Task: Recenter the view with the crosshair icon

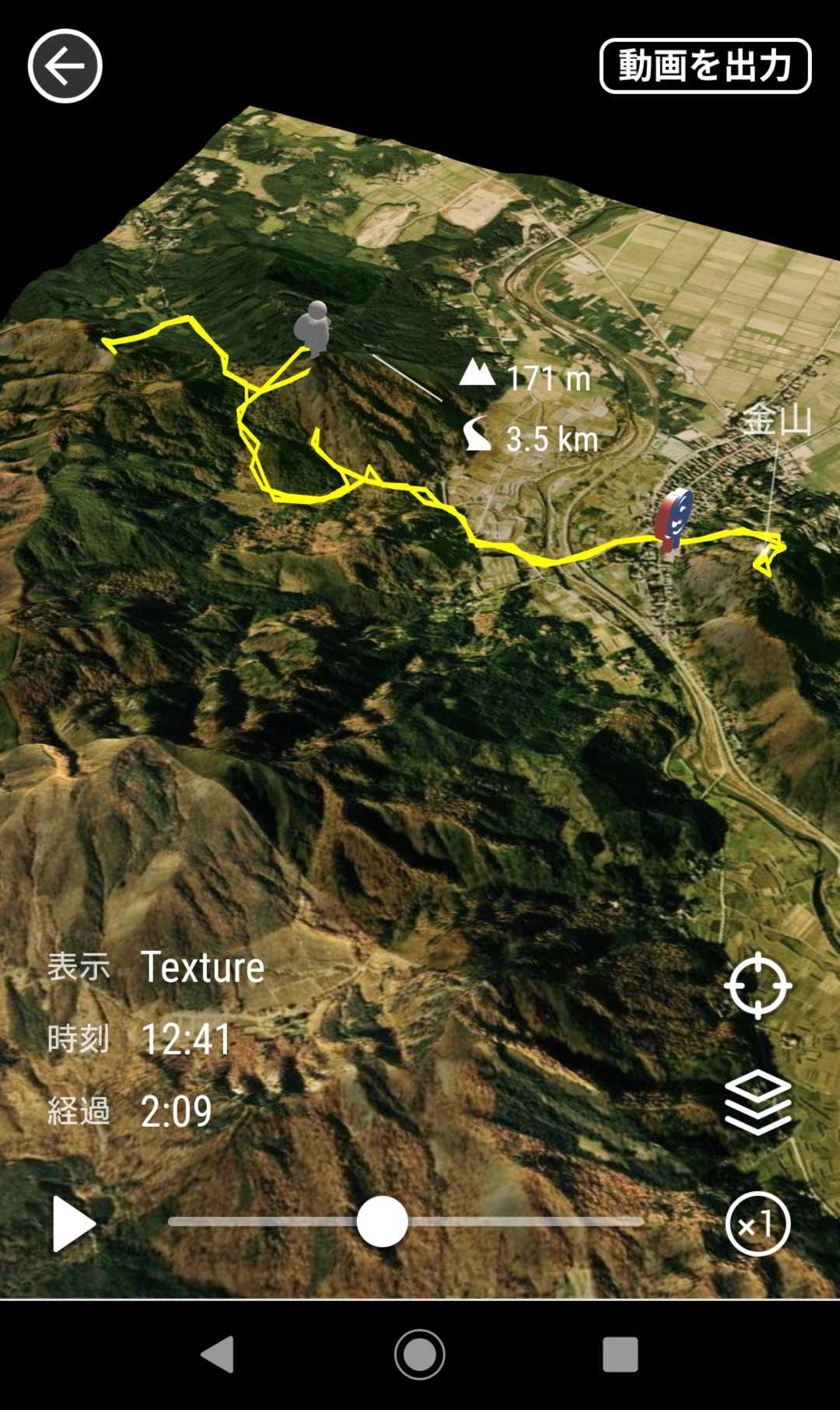Action: 758,986
